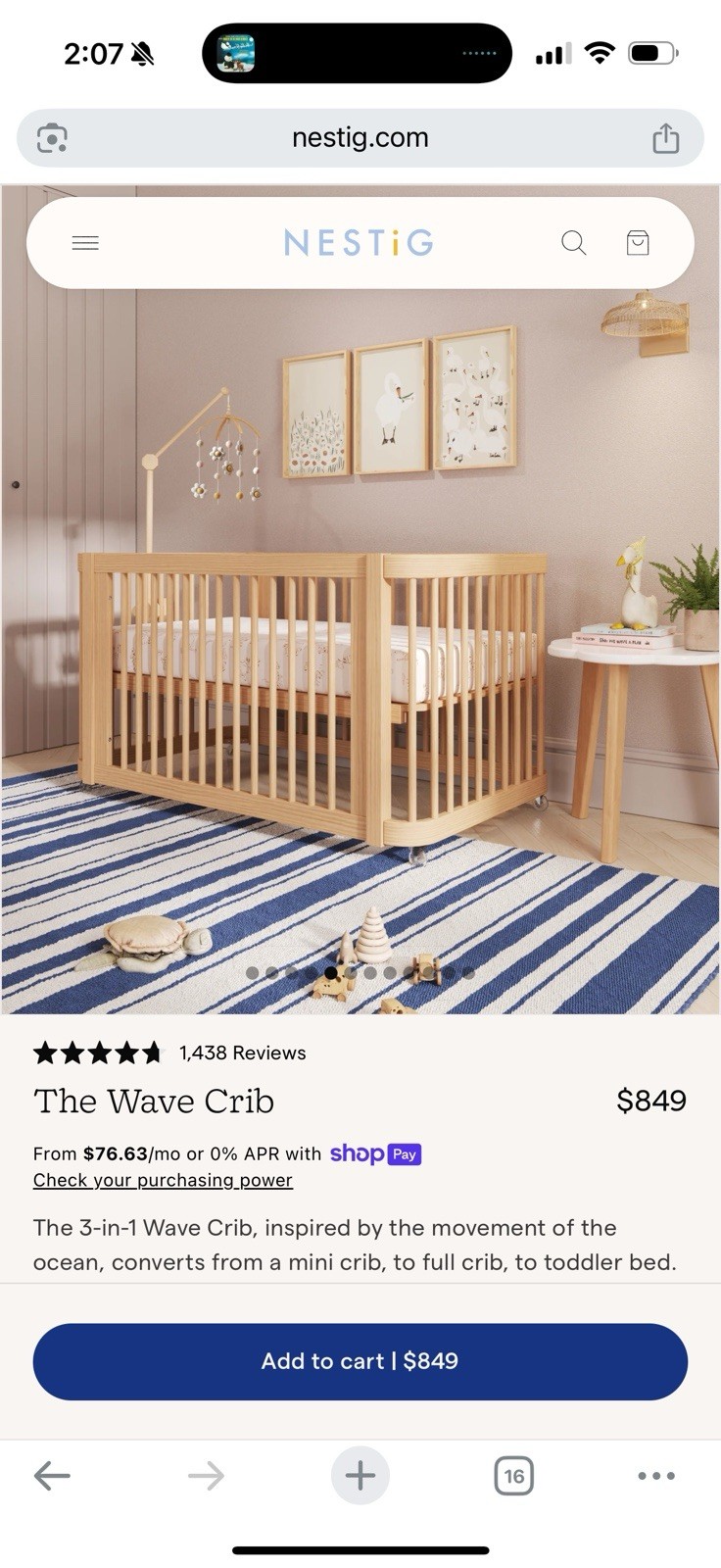721x1568 pixels.
Task: Read the 1,438 Reviews
Action: point(242,1053)
